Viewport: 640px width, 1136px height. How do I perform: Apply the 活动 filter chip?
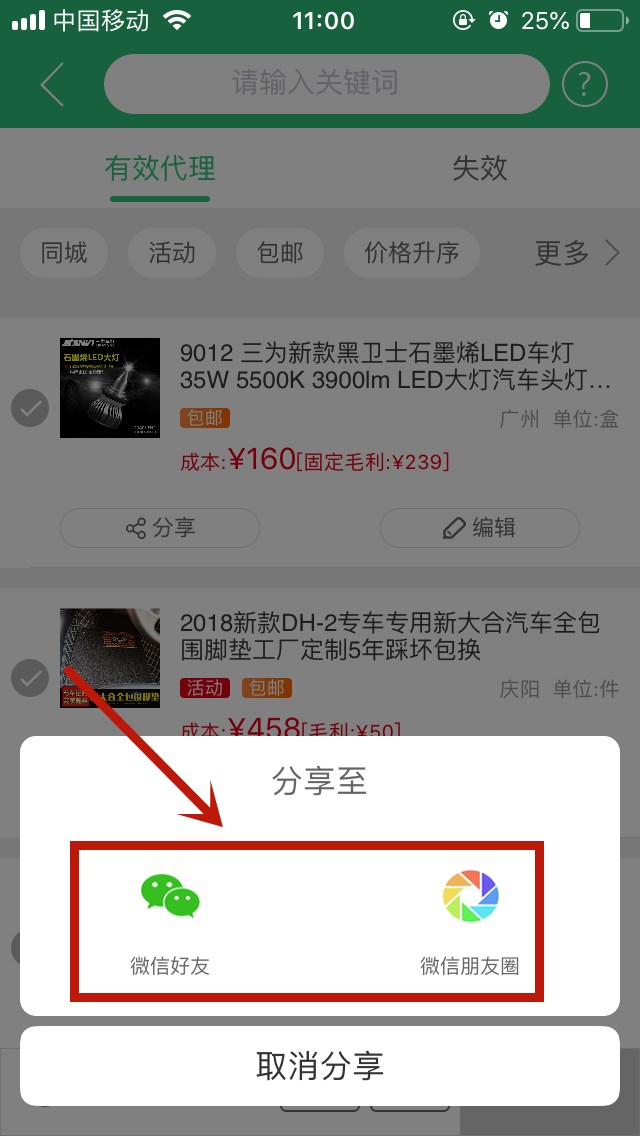[172, 253]
